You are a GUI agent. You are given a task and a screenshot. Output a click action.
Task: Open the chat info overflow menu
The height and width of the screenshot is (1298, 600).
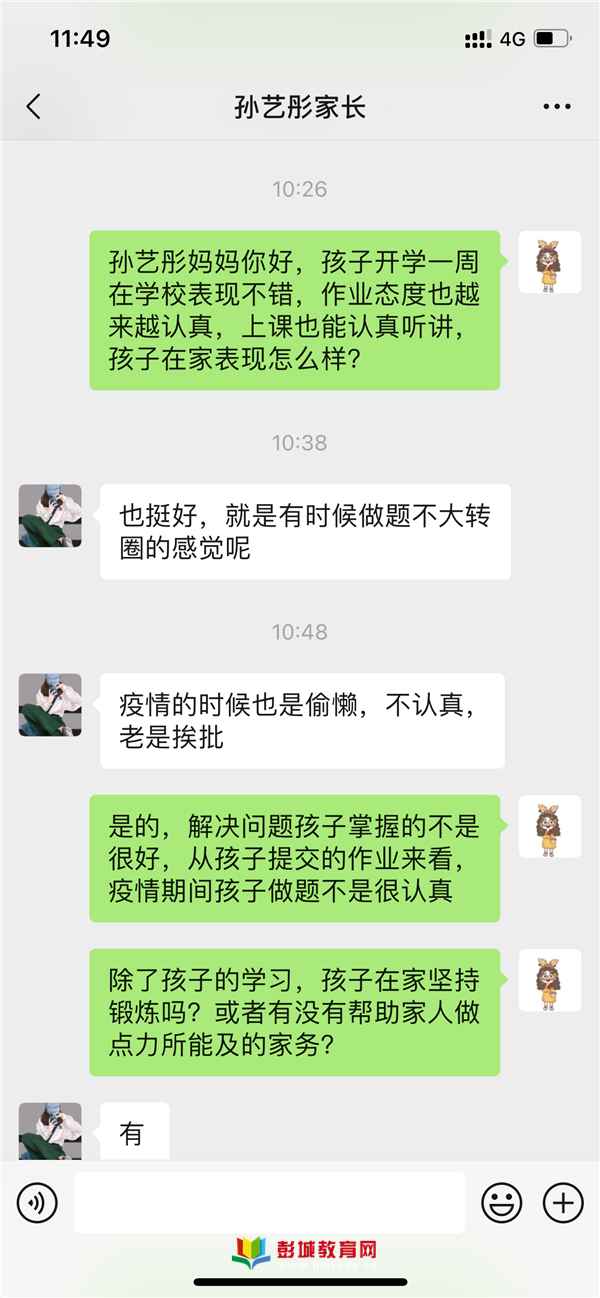(x=556, y=107)
